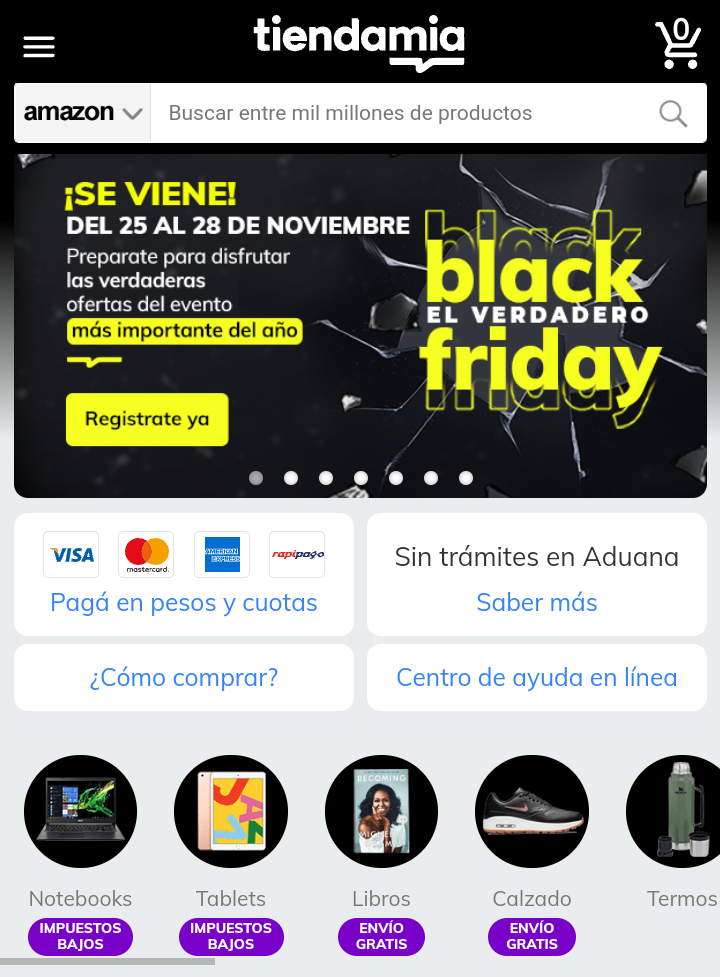The width and height of the screenshot is (720, 977).
Task: Browse the Notebooks category
Action: tap(80, 811)
